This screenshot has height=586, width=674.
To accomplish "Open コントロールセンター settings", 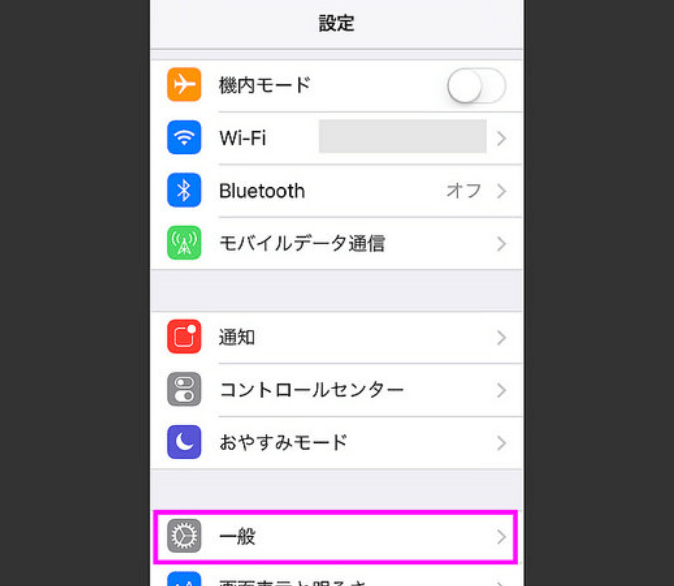I will click(x=336, y=390).
